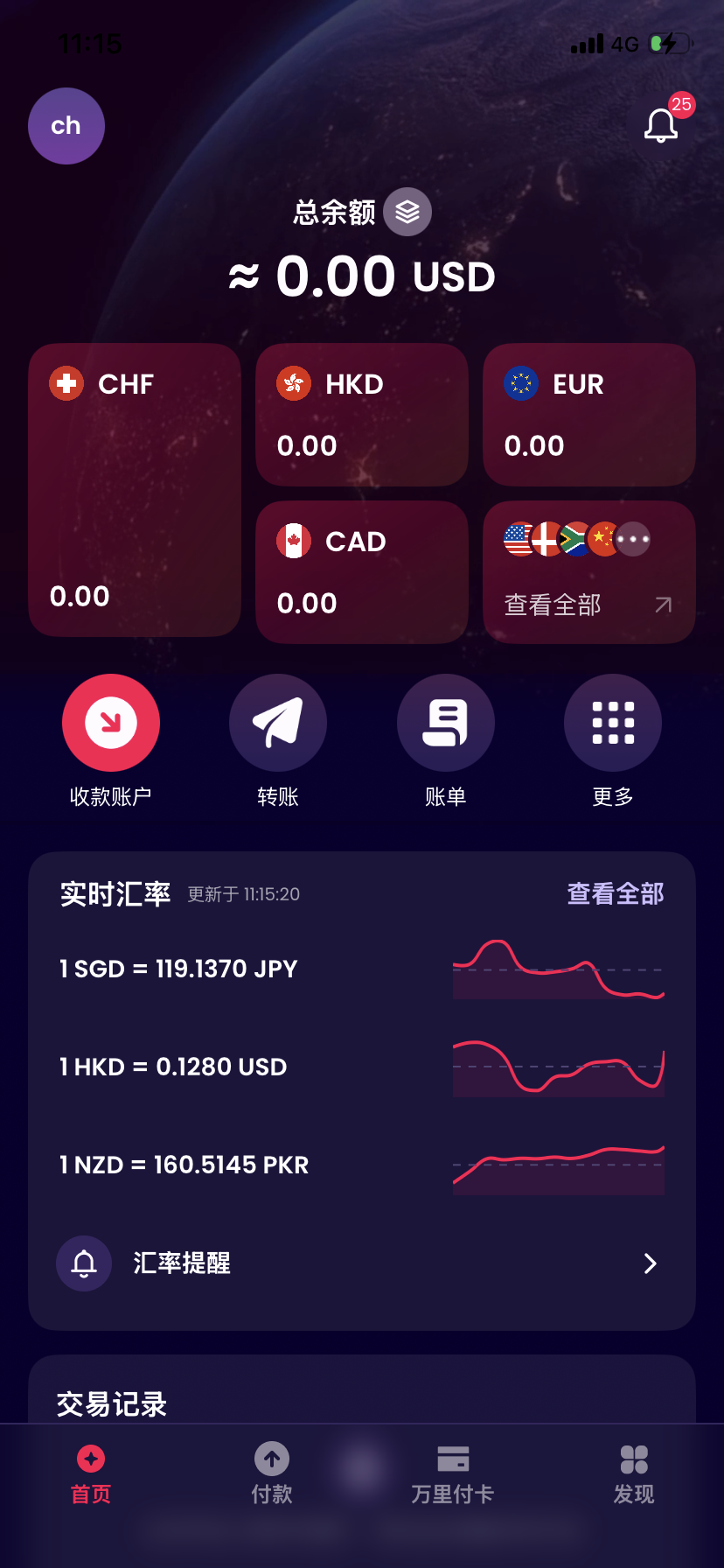View all currencies via the flags card
This screenshot has height=1568, width=724.
589,572
